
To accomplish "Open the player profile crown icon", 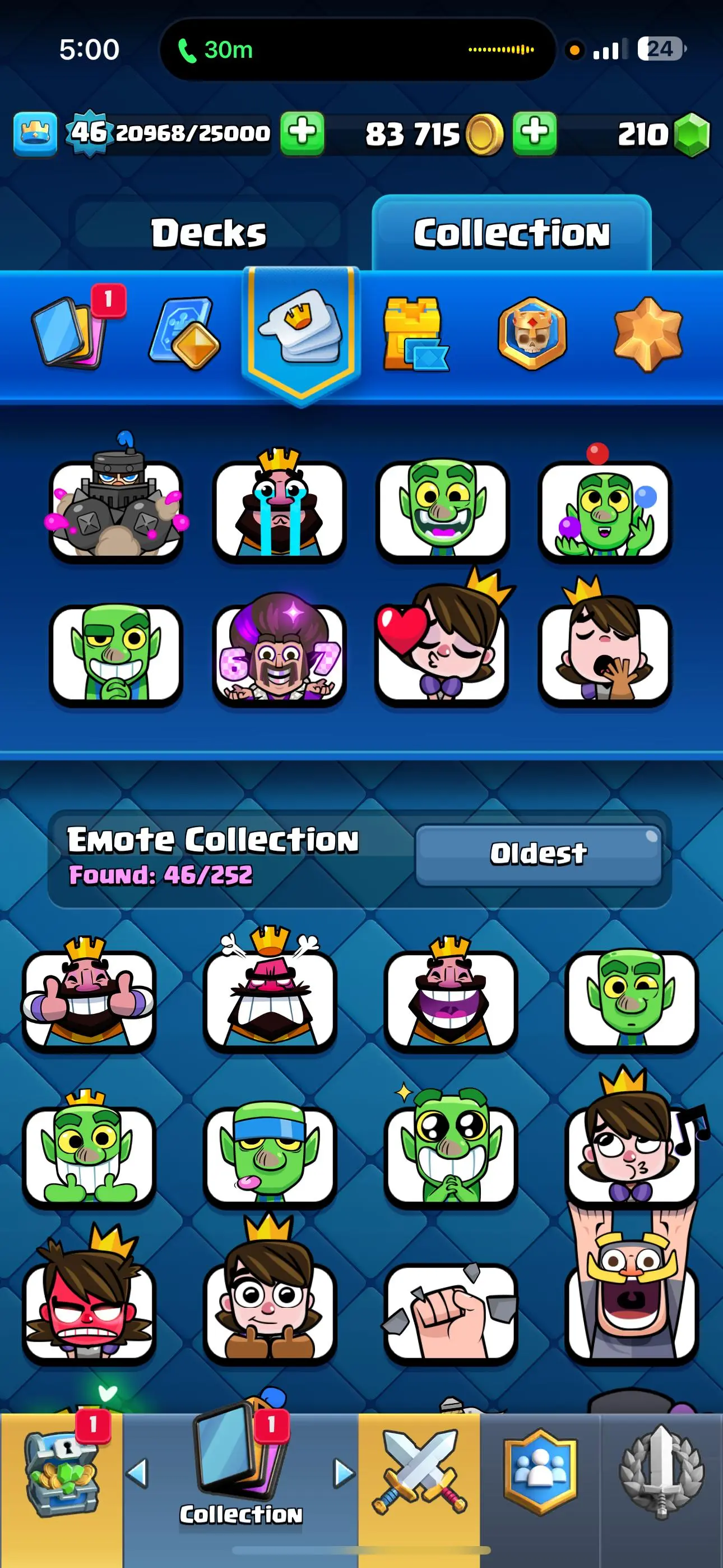I will click(35, 134).
